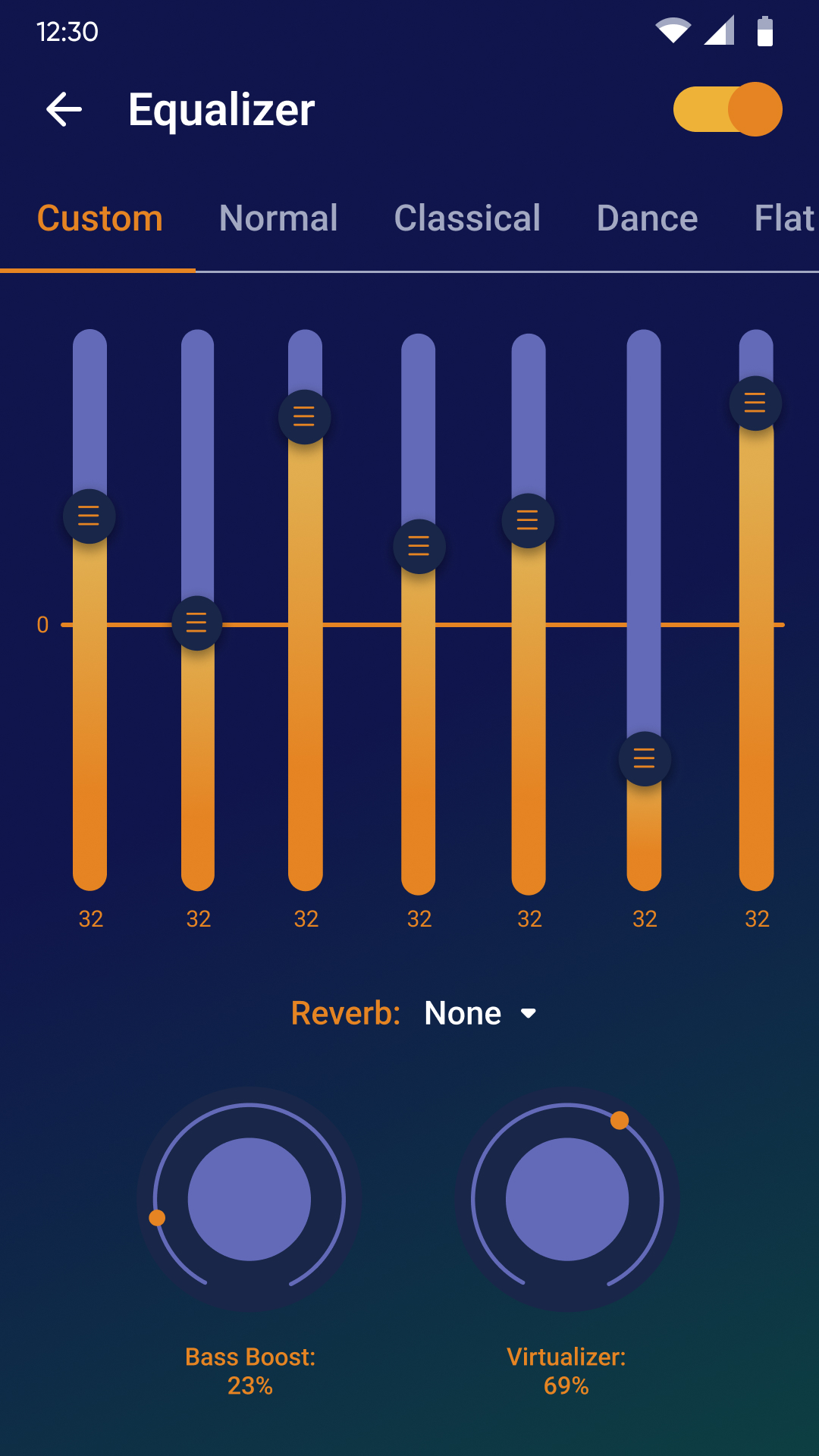Turn off the equalizer switch
Image resolution: width=819 pixels, height=1456 pixels.
point(727,110)
